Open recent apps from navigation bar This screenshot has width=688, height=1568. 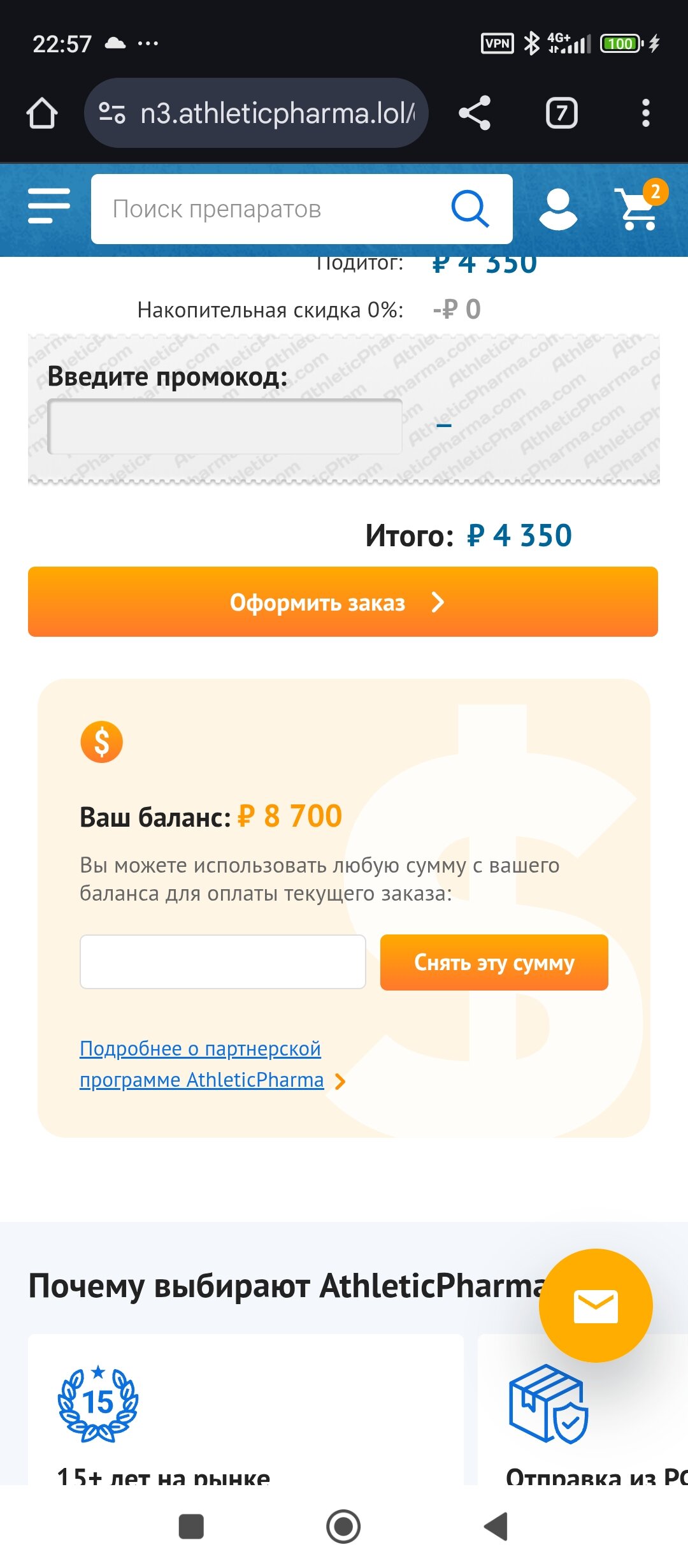coord(191,1527)
